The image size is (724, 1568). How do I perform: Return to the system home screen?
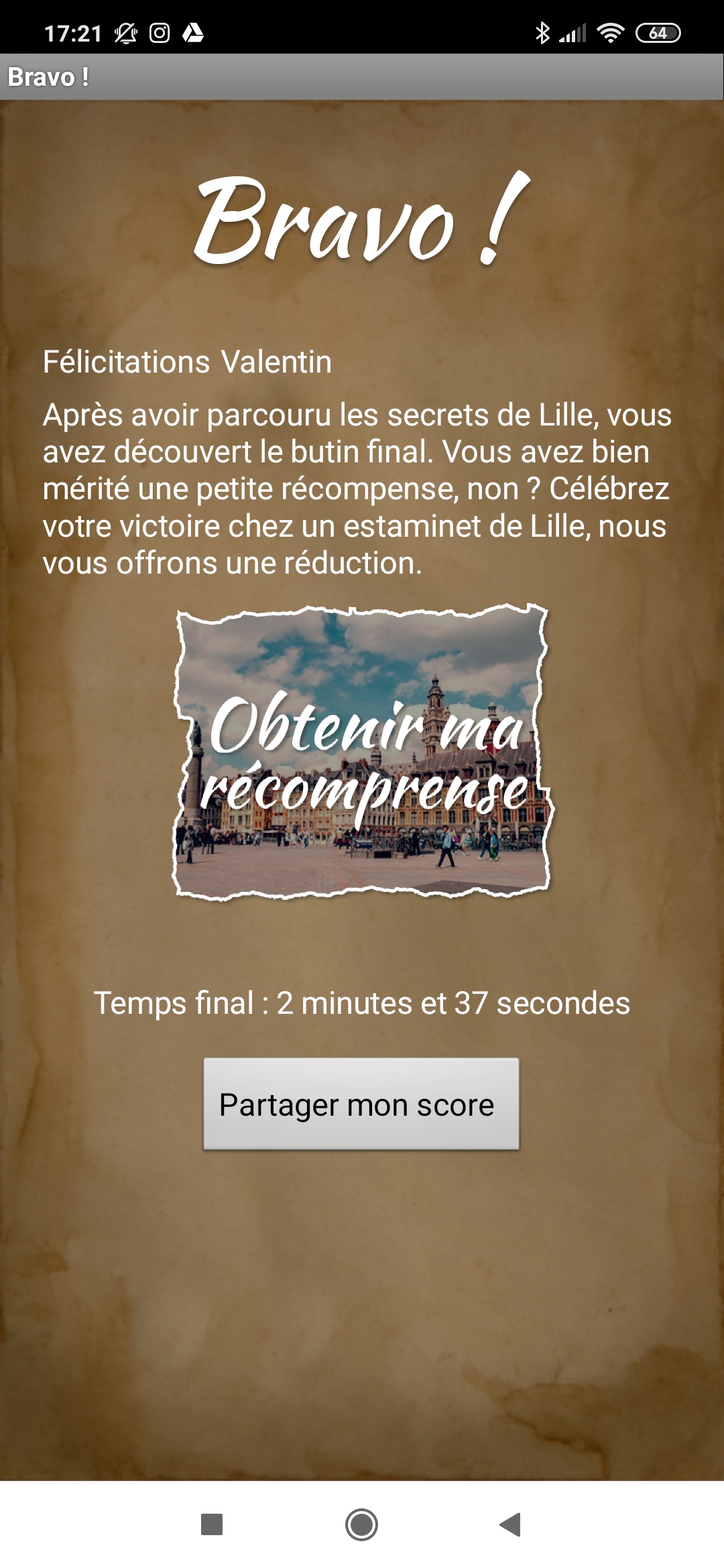tap(361, 1524)
